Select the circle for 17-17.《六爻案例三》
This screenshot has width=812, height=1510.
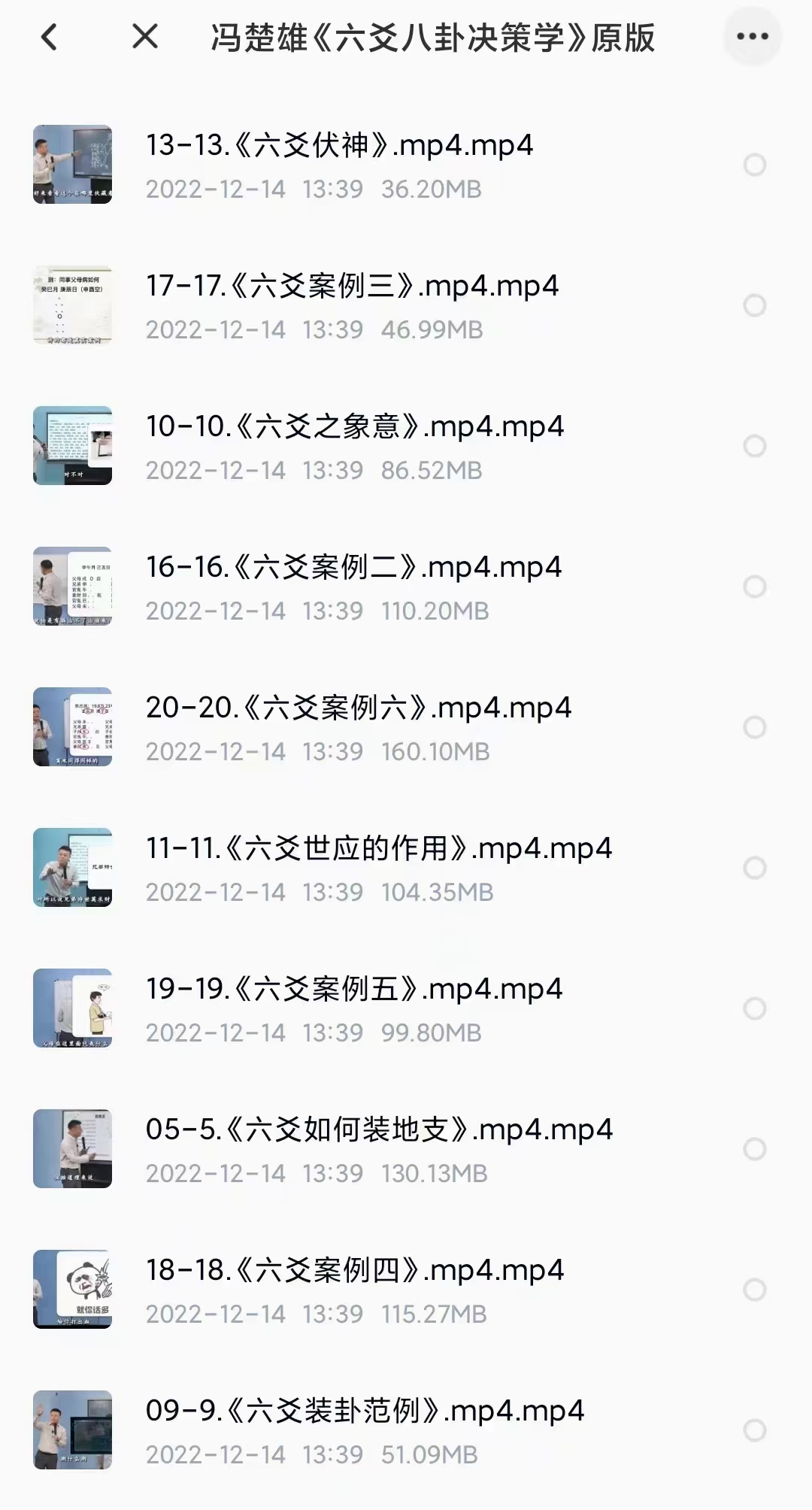click(754, 305)
